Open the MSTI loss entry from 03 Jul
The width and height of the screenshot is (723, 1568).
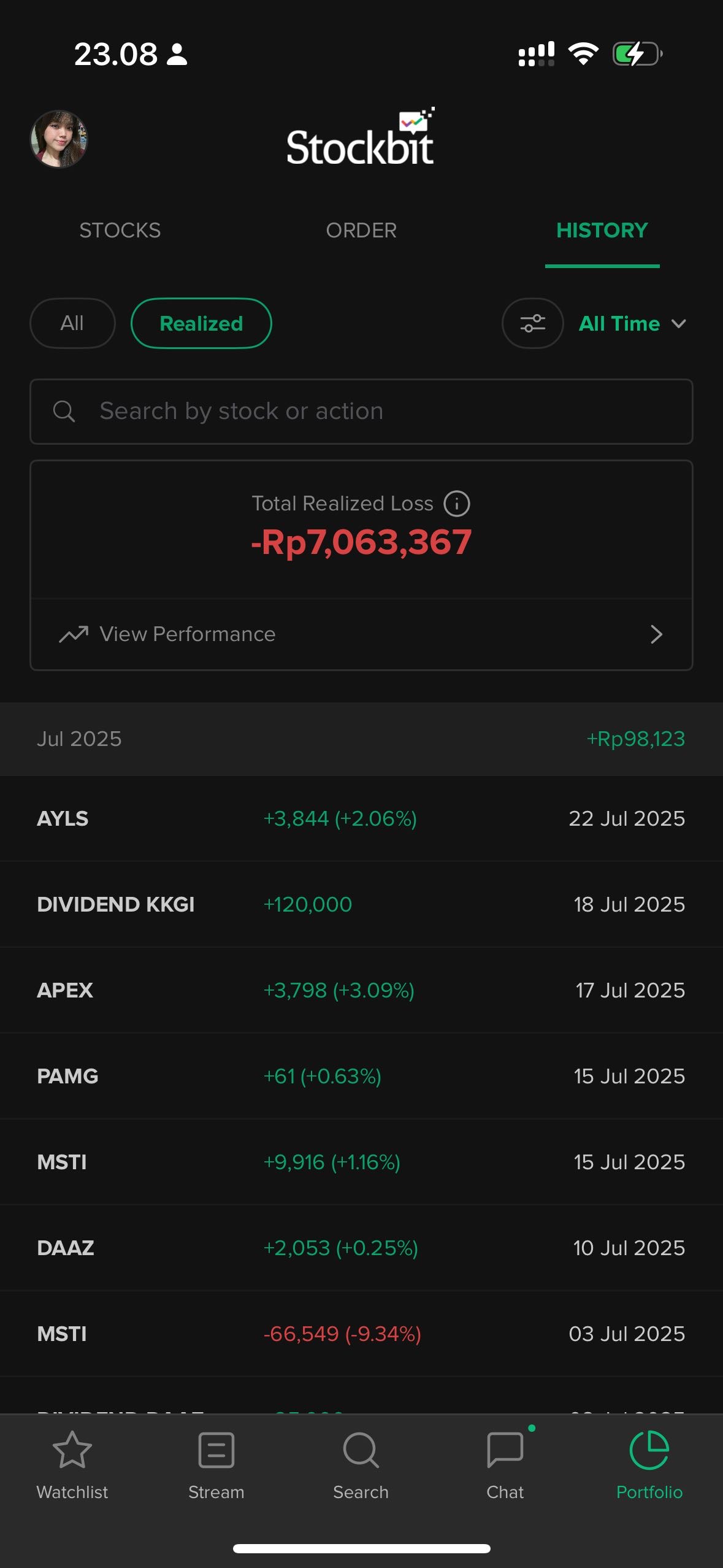(361, 1334)
